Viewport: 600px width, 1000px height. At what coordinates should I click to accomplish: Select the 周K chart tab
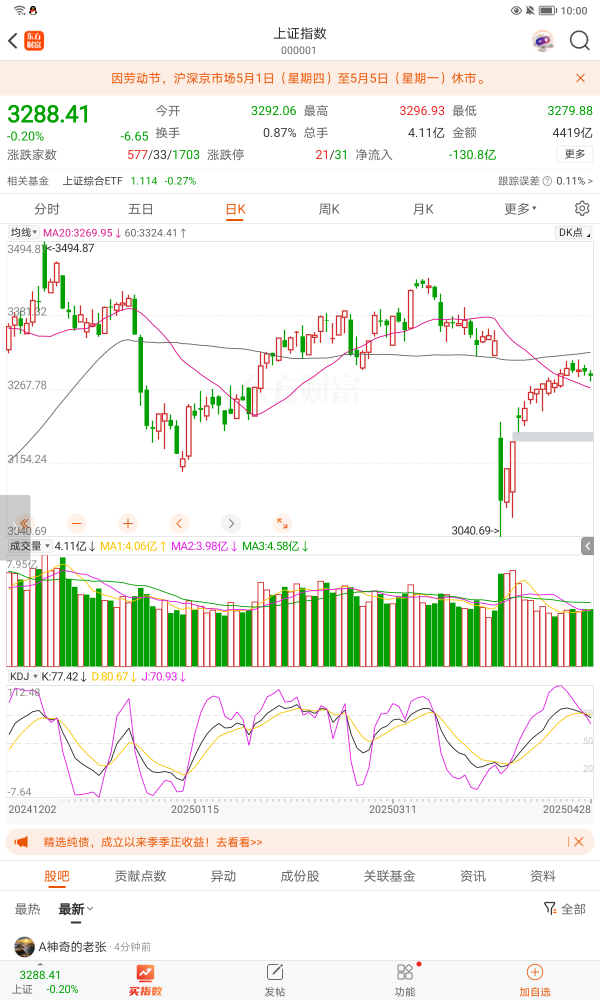coord(329,209)
